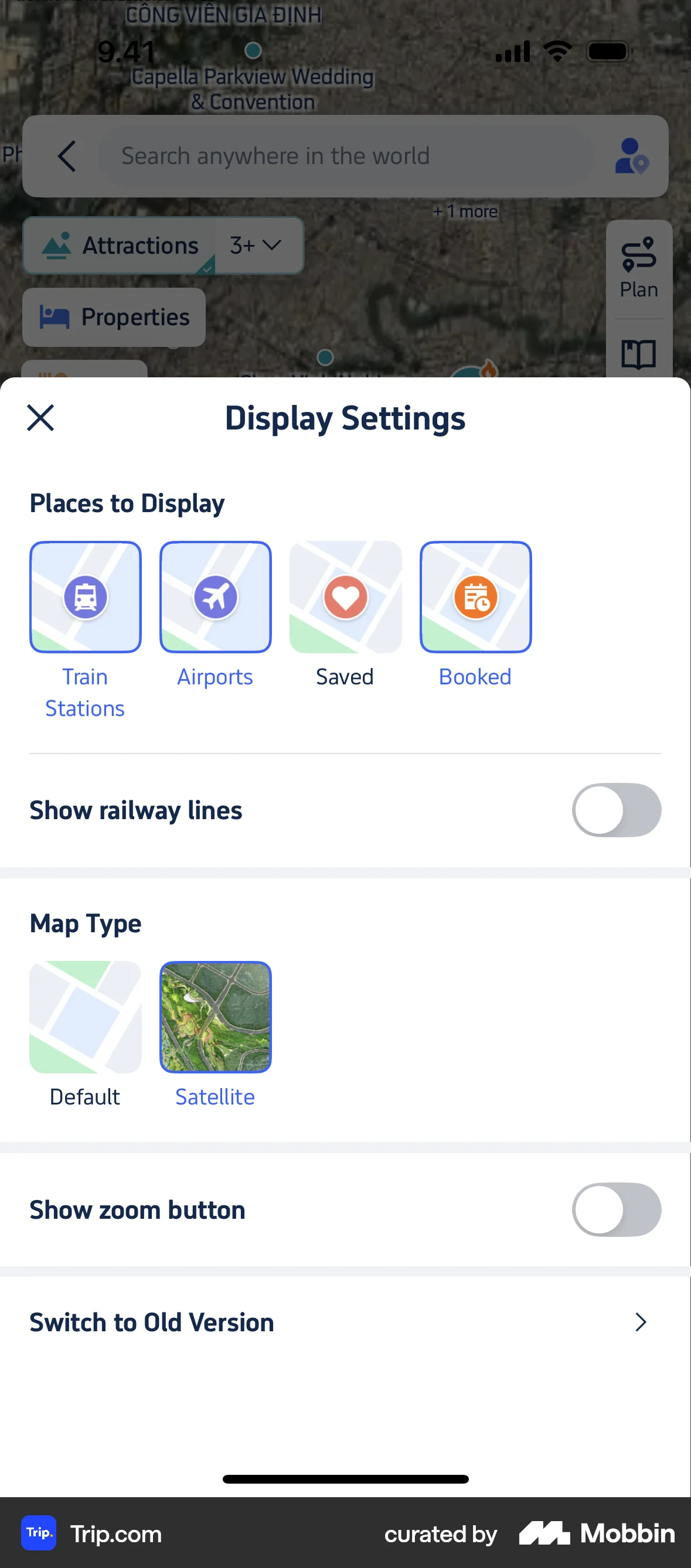Enable the Saved places display
This screenshot has width=691, height=1568.
pos(345,596)
